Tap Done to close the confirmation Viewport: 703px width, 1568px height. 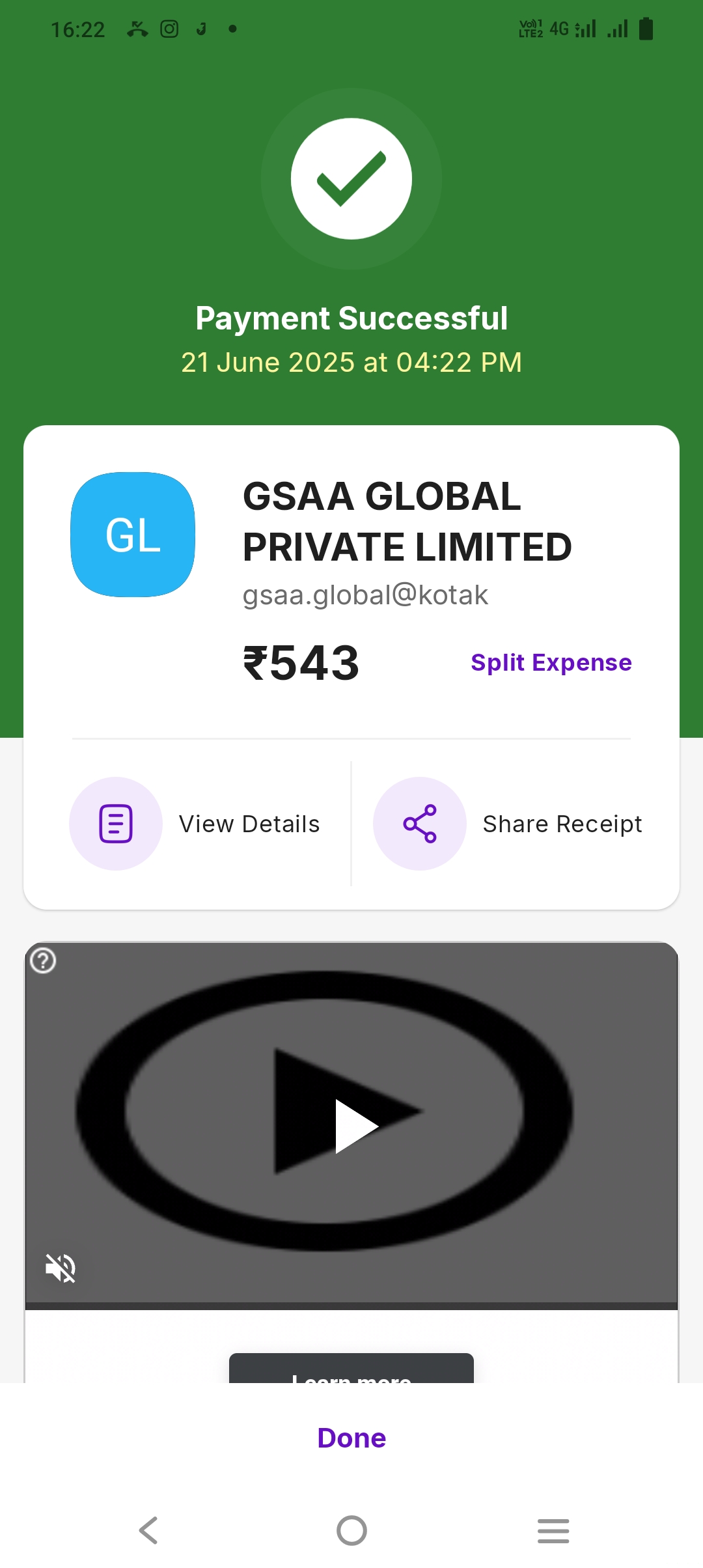[351, 1438]
